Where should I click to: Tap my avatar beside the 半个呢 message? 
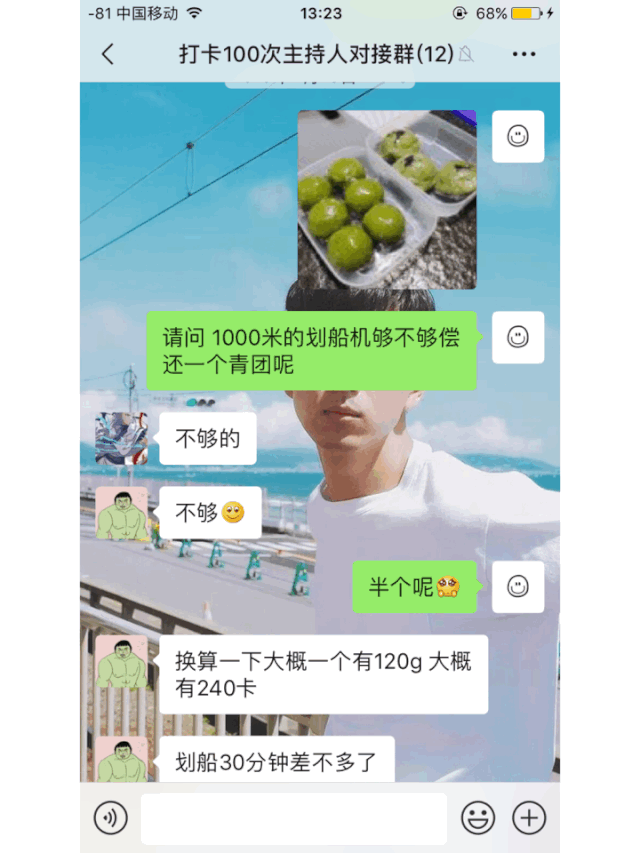tap(518, 587)
